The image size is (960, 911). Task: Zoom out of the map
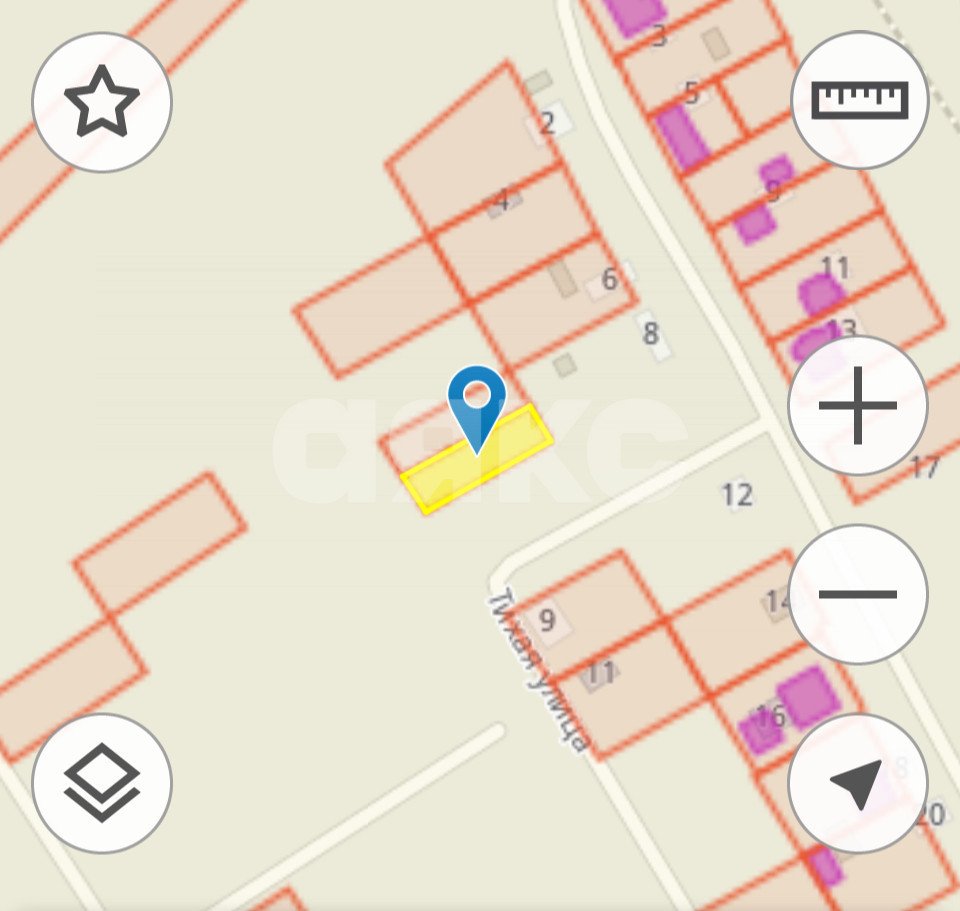tap(857, 594)
